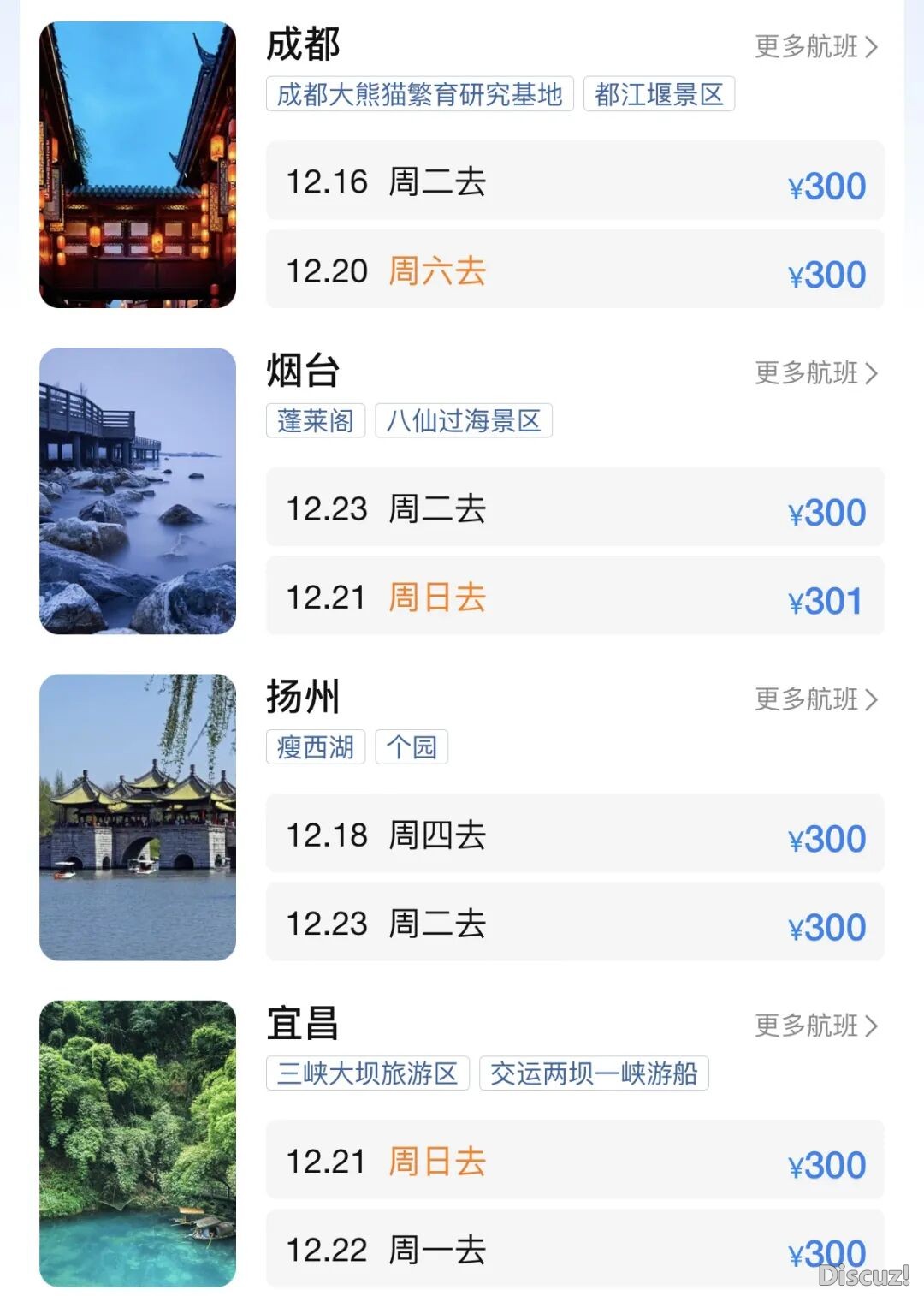Select the 12.21 周日去 flight to 宜昌
Screen dimensions: 924x1296
[x=575, y=1162]
